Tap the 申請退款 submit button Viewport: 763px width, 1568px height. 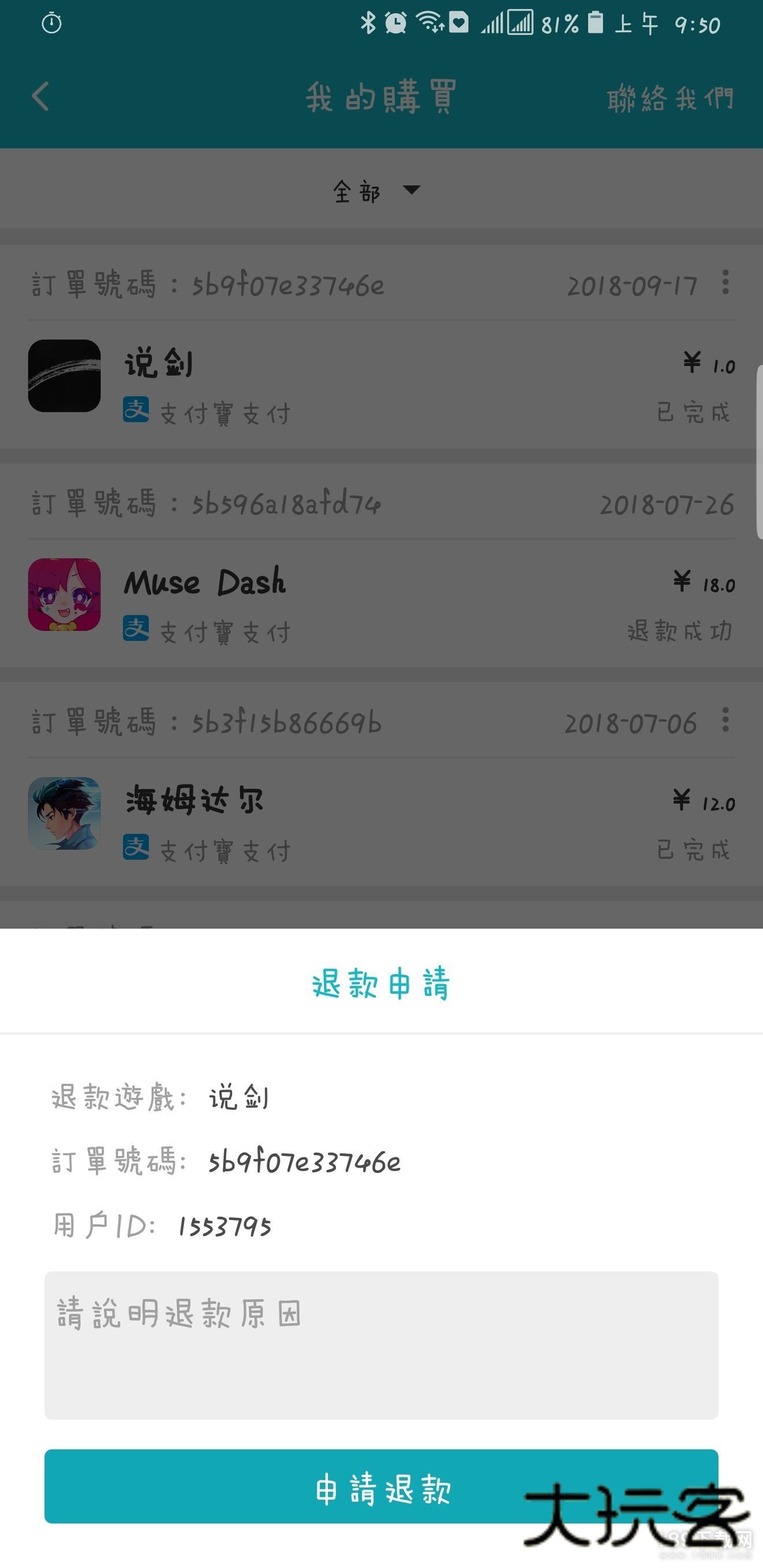381,1486
